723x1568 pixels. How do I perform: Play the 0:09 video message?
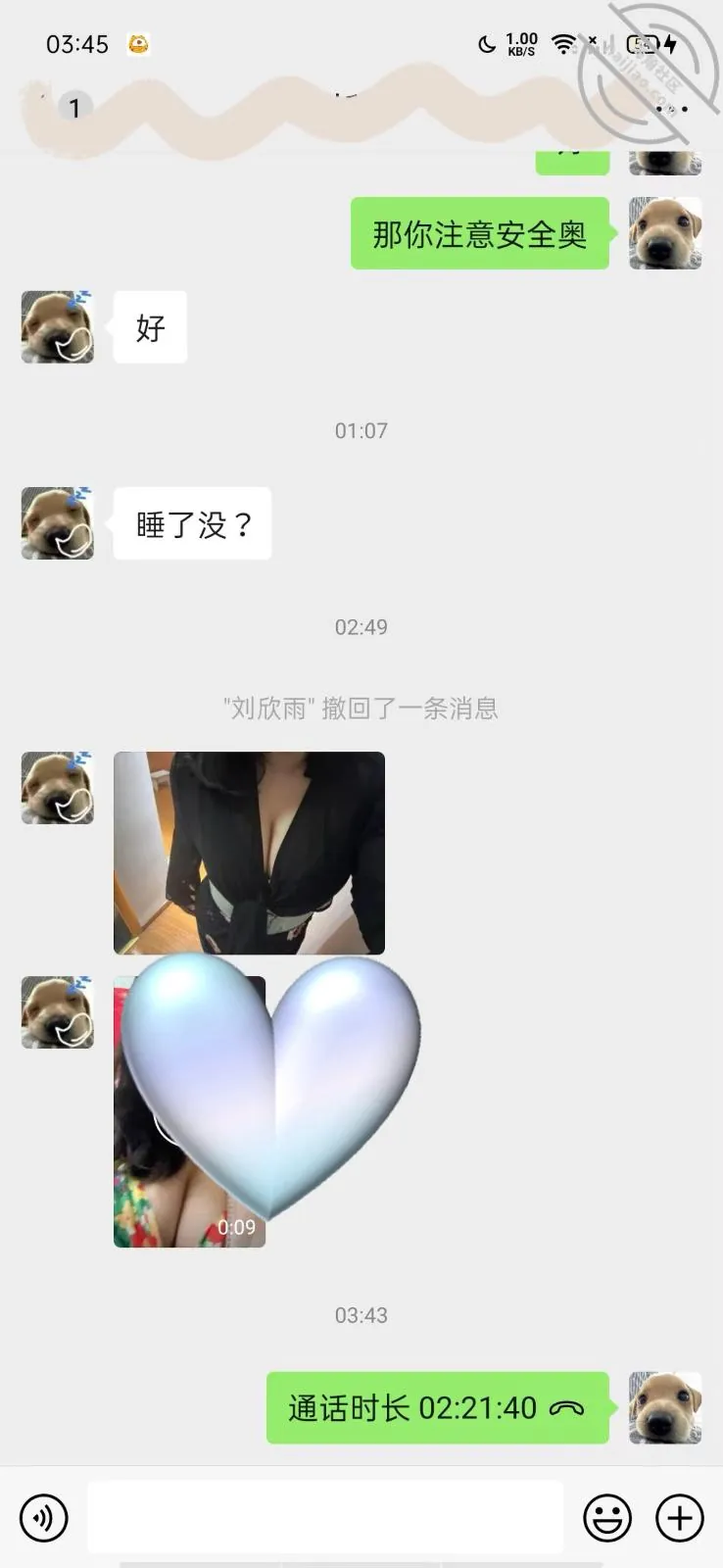pos(189,1111)
